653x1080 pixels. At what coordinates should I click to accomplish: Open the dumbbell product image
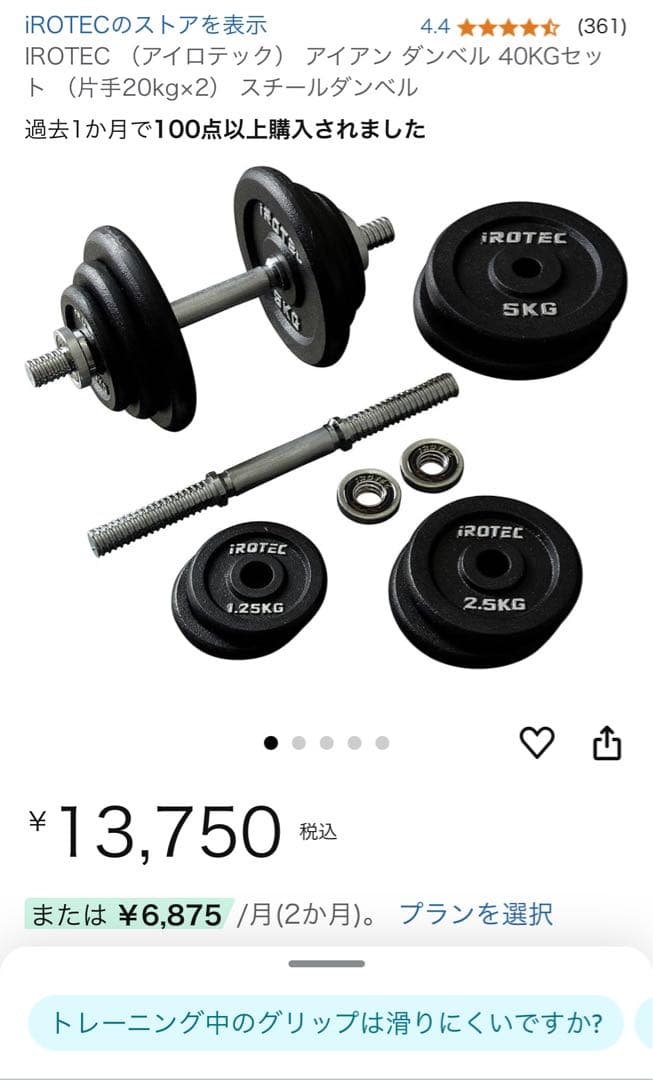pyautogui.click(x=326, y=420)
